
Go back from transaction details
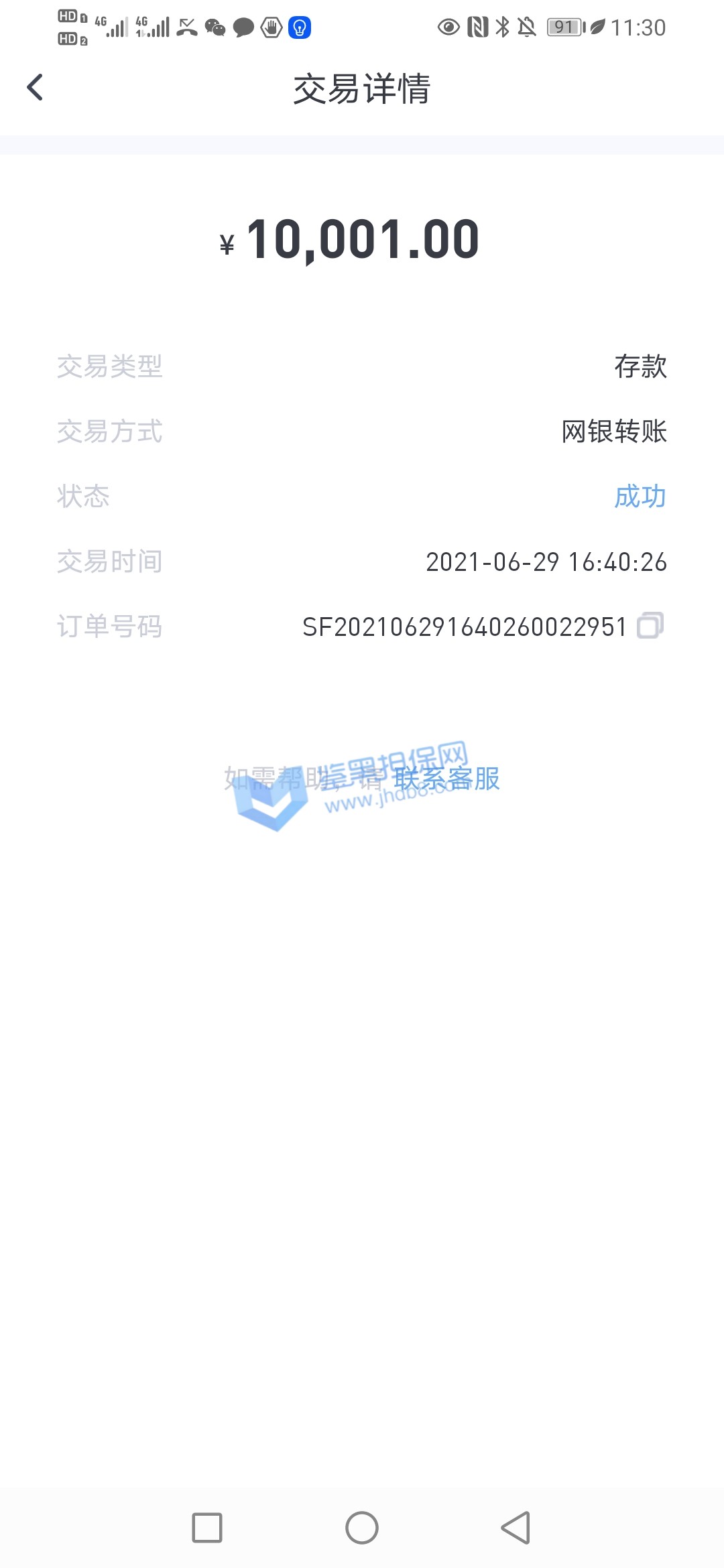35,88
